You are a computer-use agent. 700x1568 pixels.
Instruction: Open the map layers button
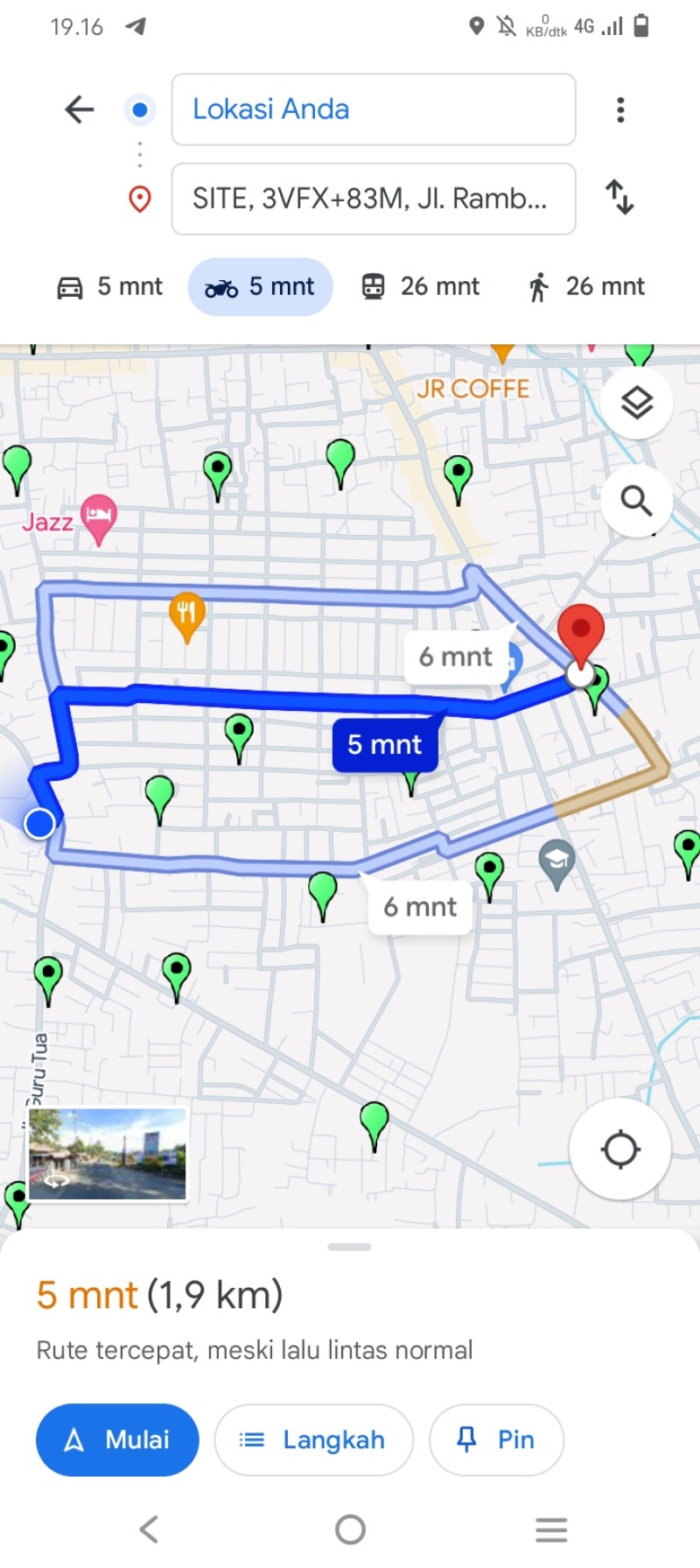click(637, 403)
